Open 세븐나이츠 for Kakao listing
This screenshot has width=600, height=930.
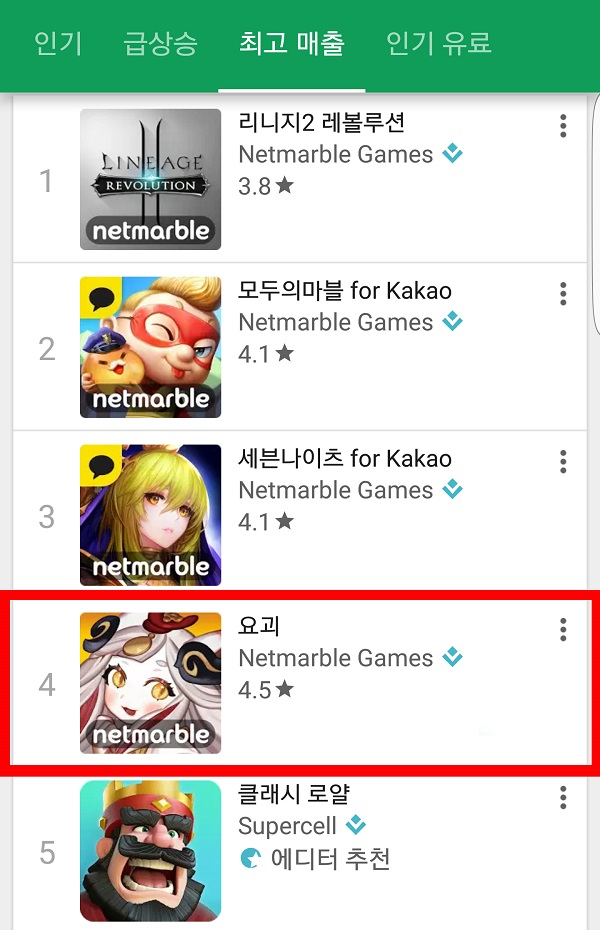pyautogui.click(x=345, y=459)
